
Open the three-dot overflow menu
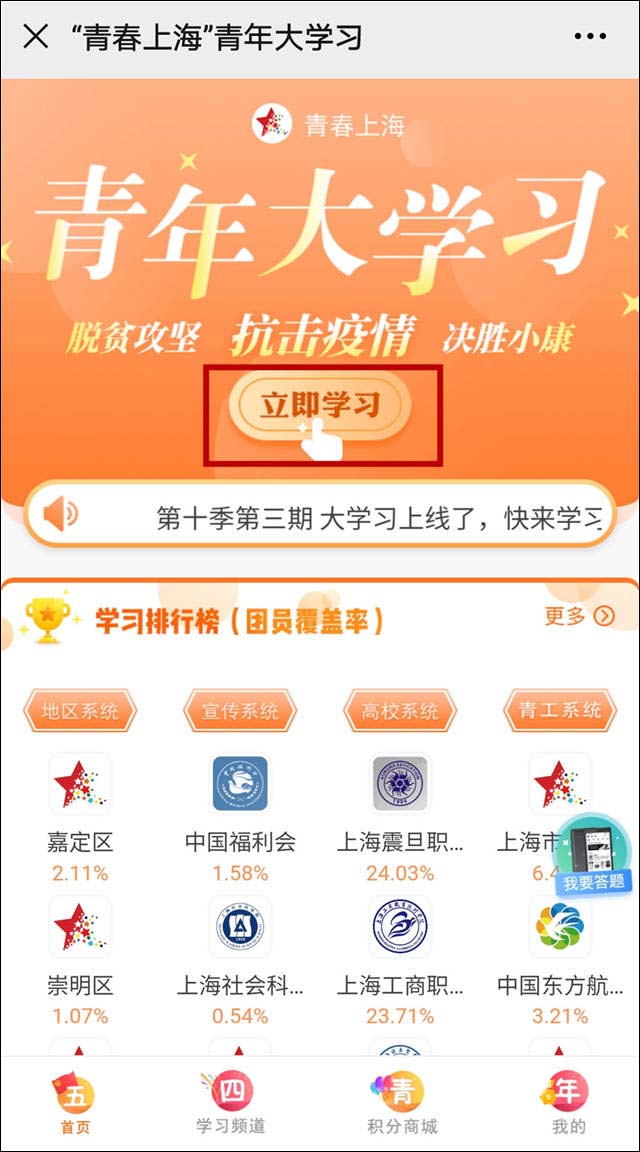click(x=590, y=37)
